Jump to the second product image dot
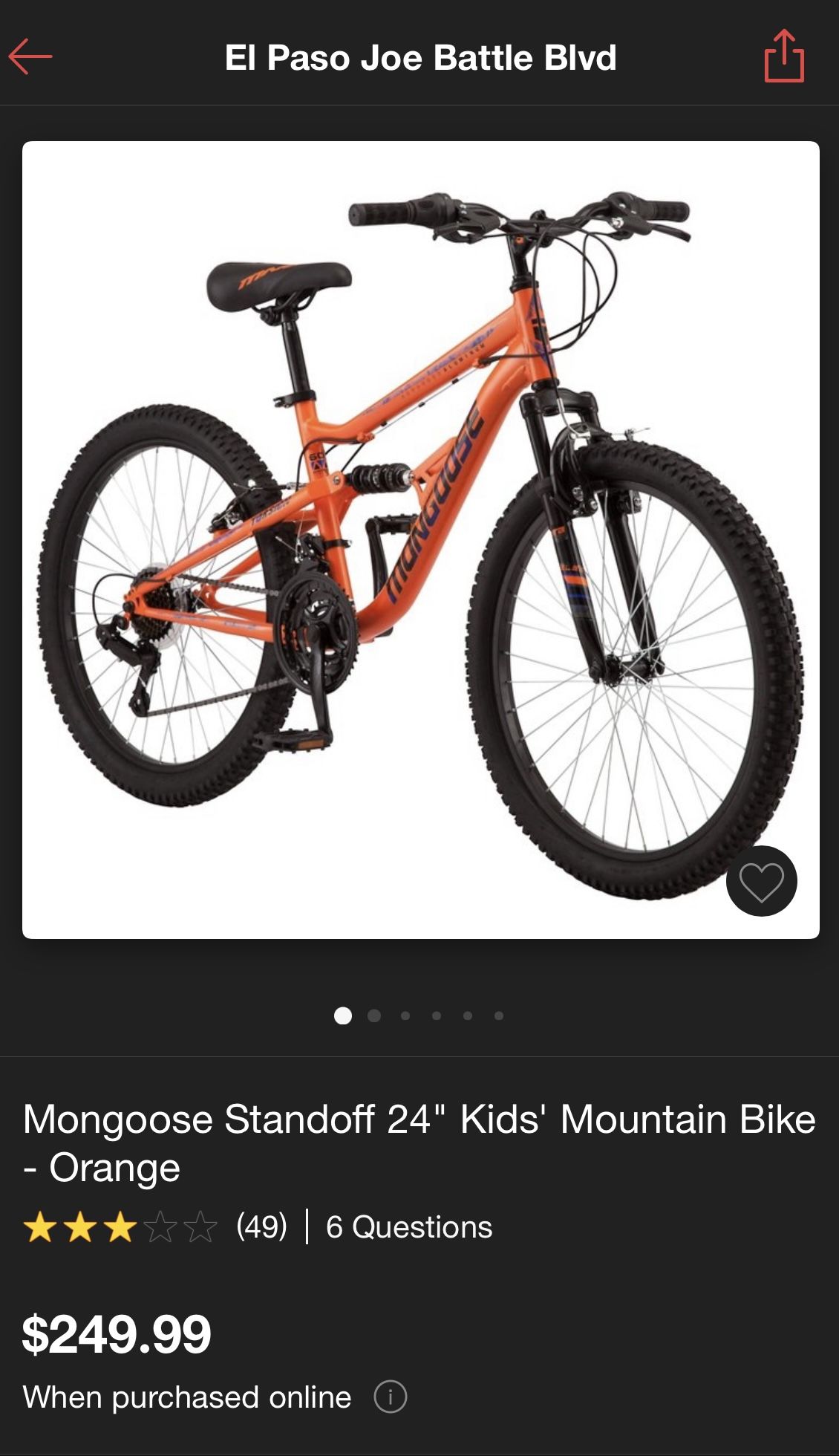This screenshot has height=1456, width=839. click(x=374, y=1015)
